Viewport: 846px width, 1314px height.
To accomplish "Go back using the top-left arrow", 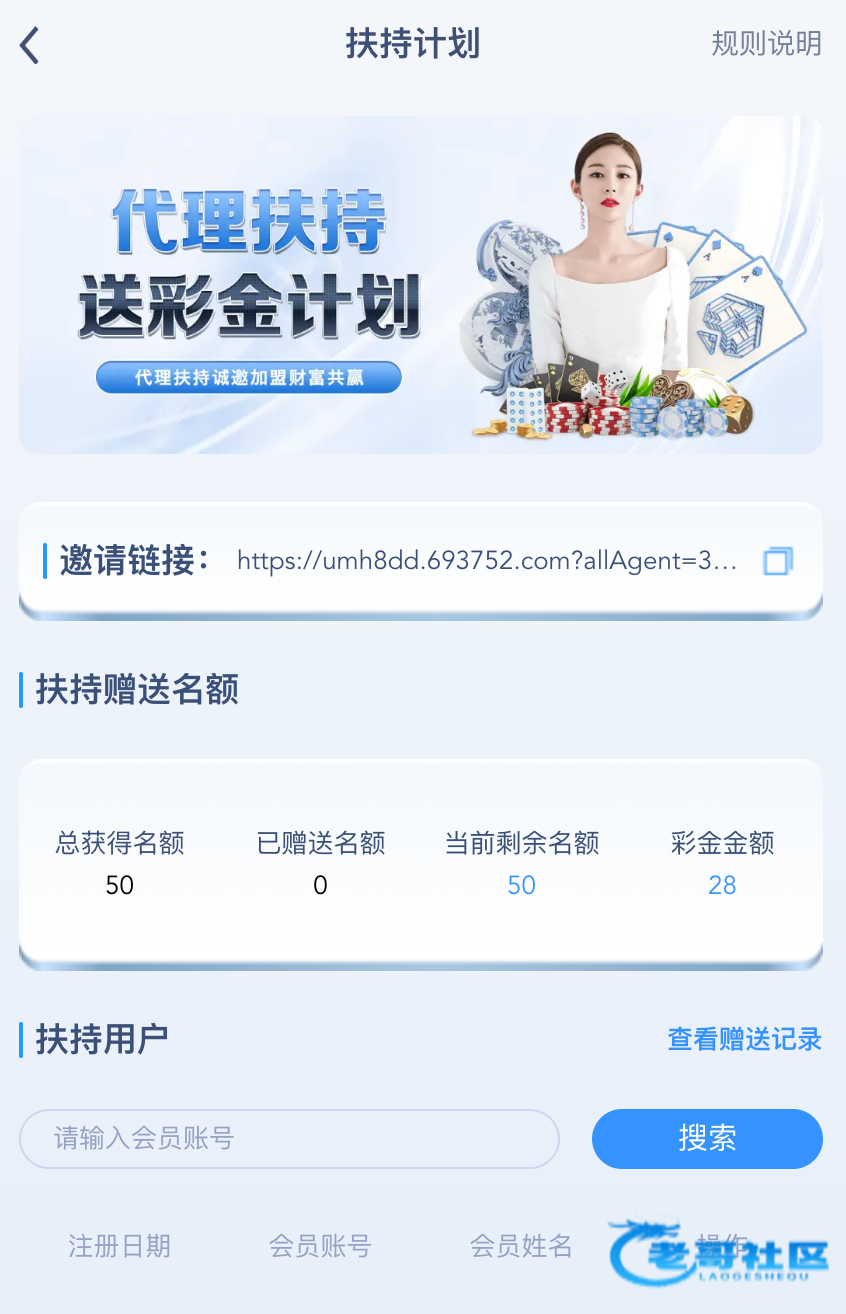I will point(30,45).
